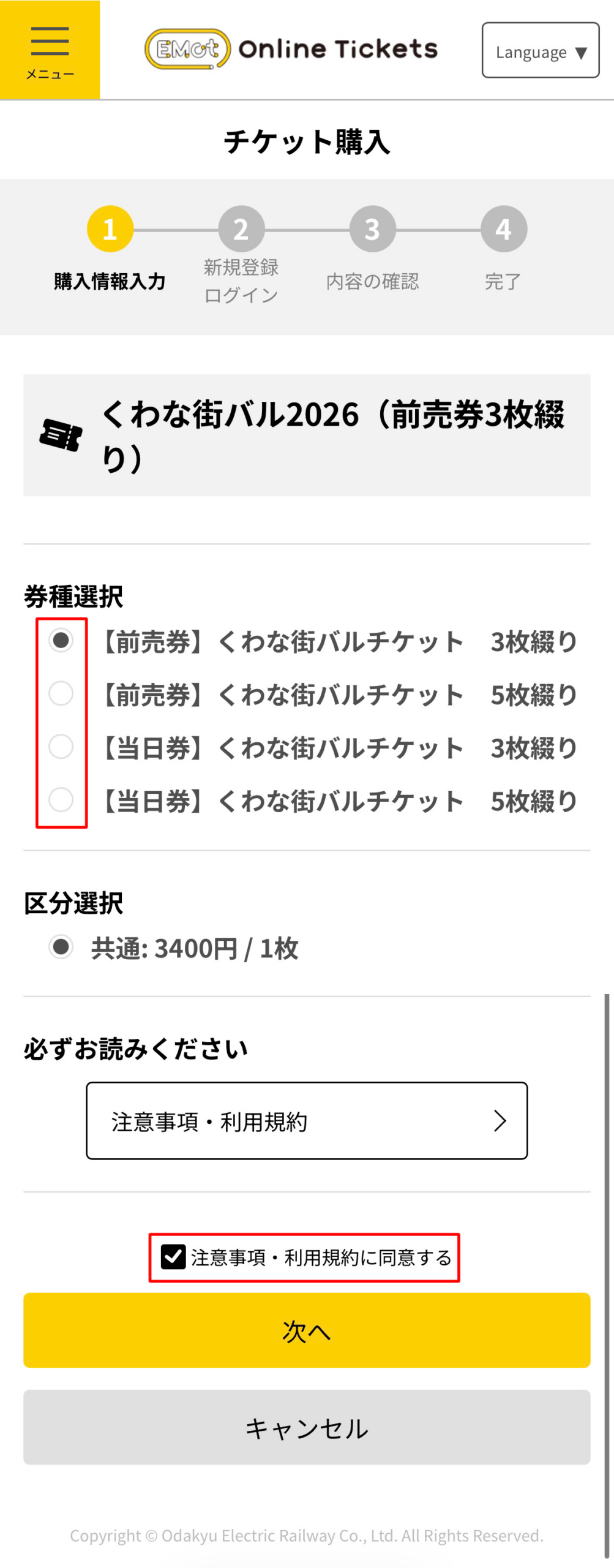Open the Language dropdown
614x1568 pixels.
tap(540, 50)
